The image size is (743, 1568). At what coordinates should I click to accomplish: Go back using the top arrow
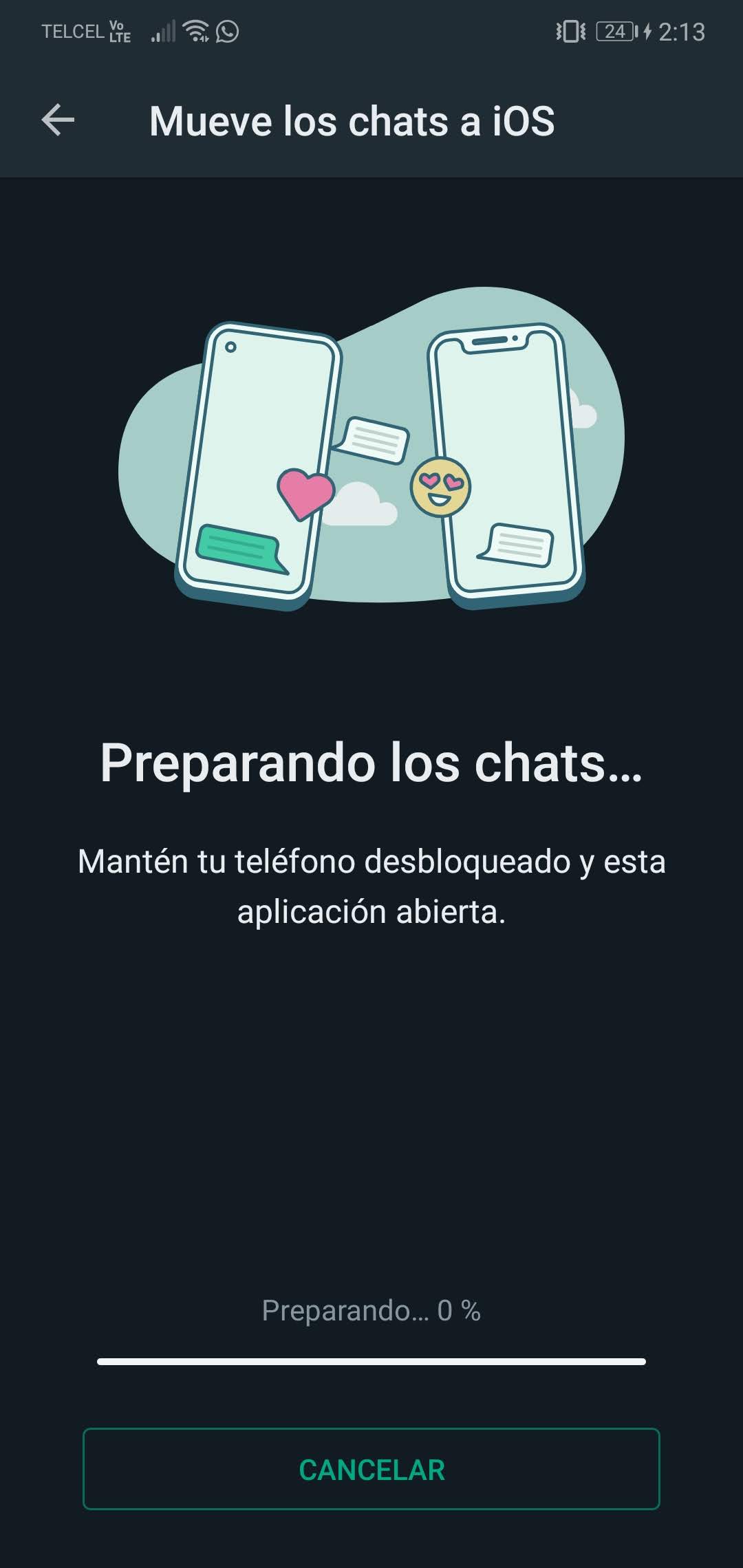click(x=58, y=120)
